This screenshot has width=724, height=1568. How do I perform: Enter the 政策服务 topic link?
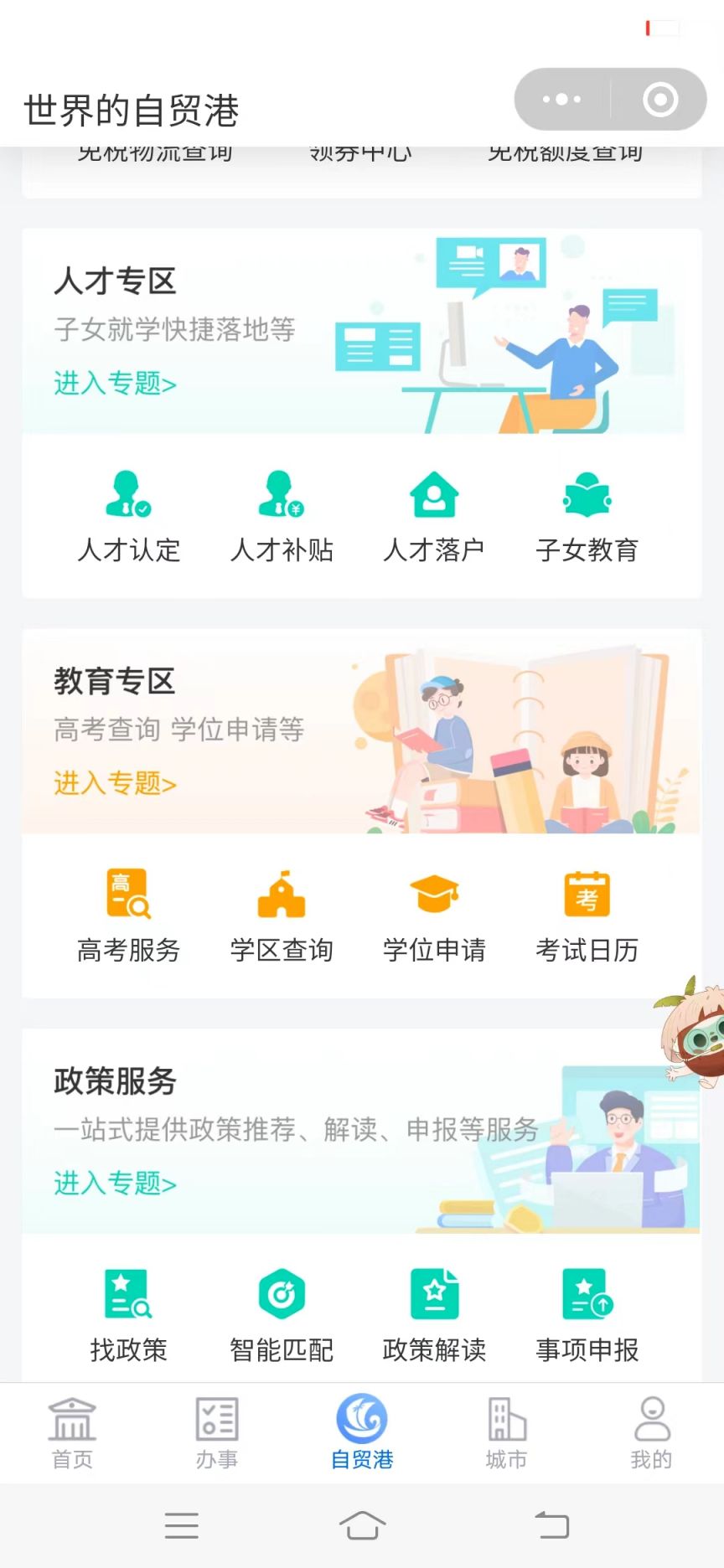[115, 1184]
